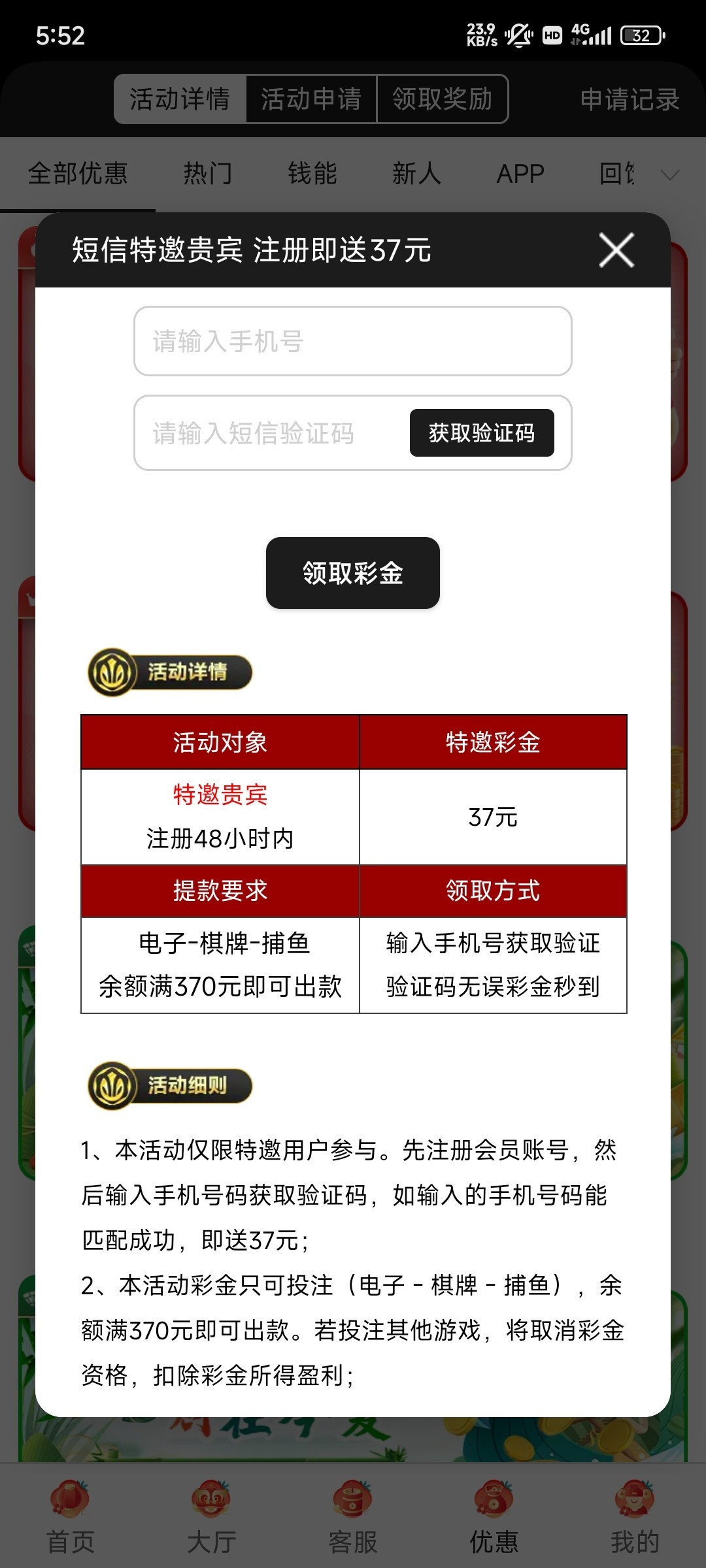Switch to 活动详情 segment

click(x=180, y=99)
